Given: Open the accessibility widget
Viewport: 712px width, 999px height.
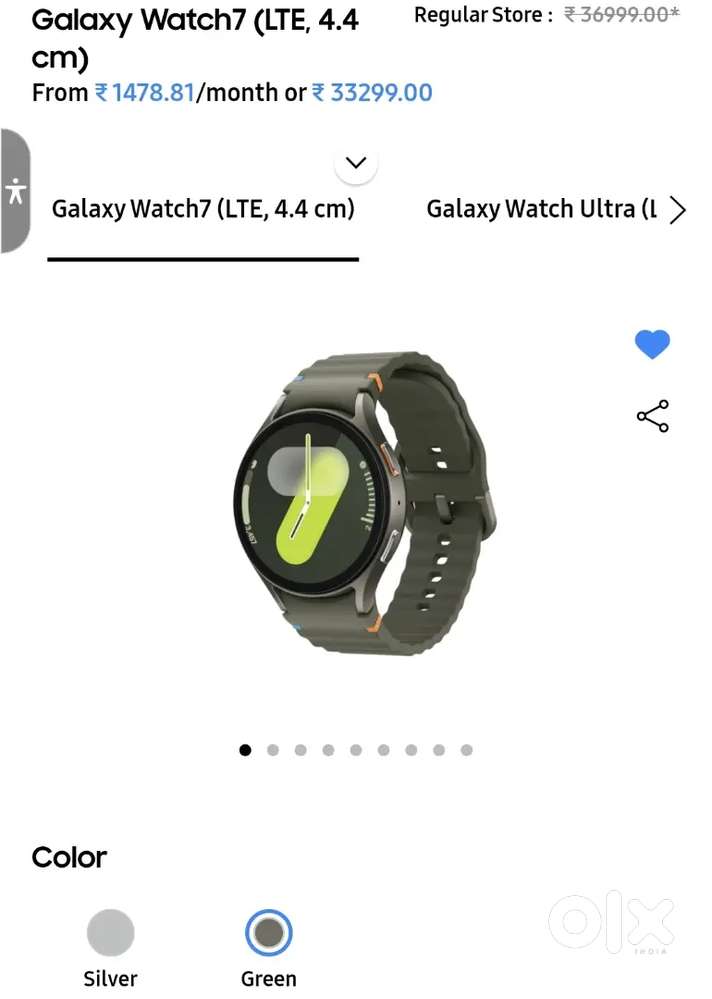Looking at the screenshot, I should pyautogui.click(x=15, y=191).
